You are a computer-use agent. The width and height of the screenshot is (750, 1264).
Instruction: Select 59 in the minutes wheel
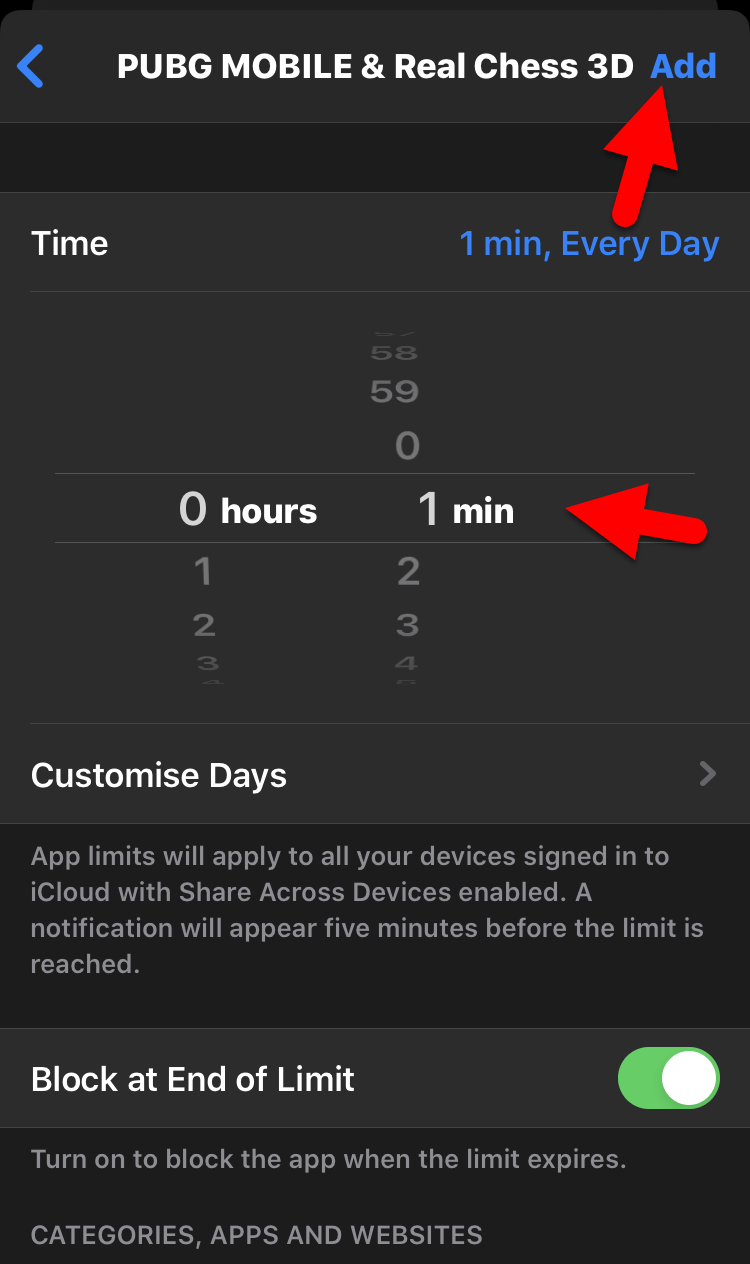coord(394,391)
